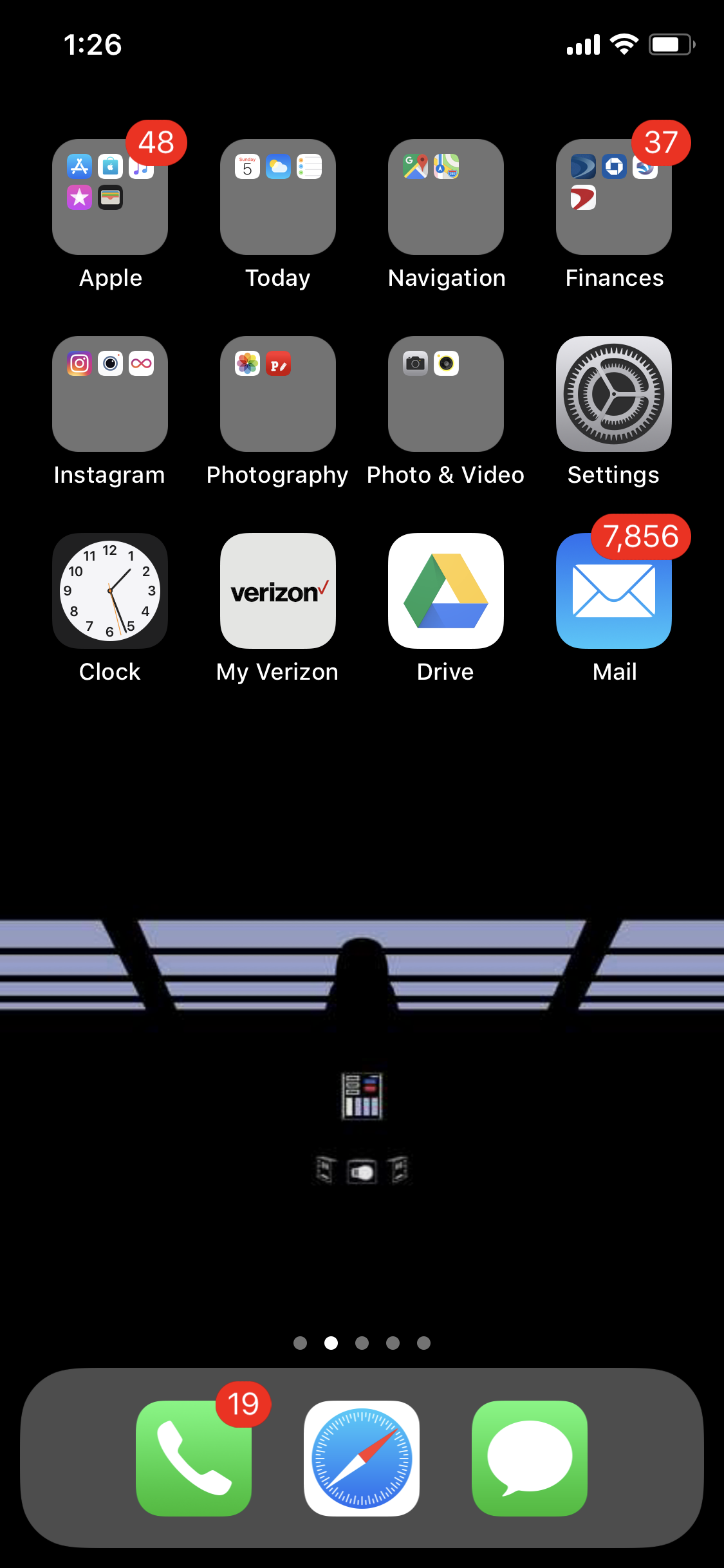Launch the Clock app

[110, 591]
